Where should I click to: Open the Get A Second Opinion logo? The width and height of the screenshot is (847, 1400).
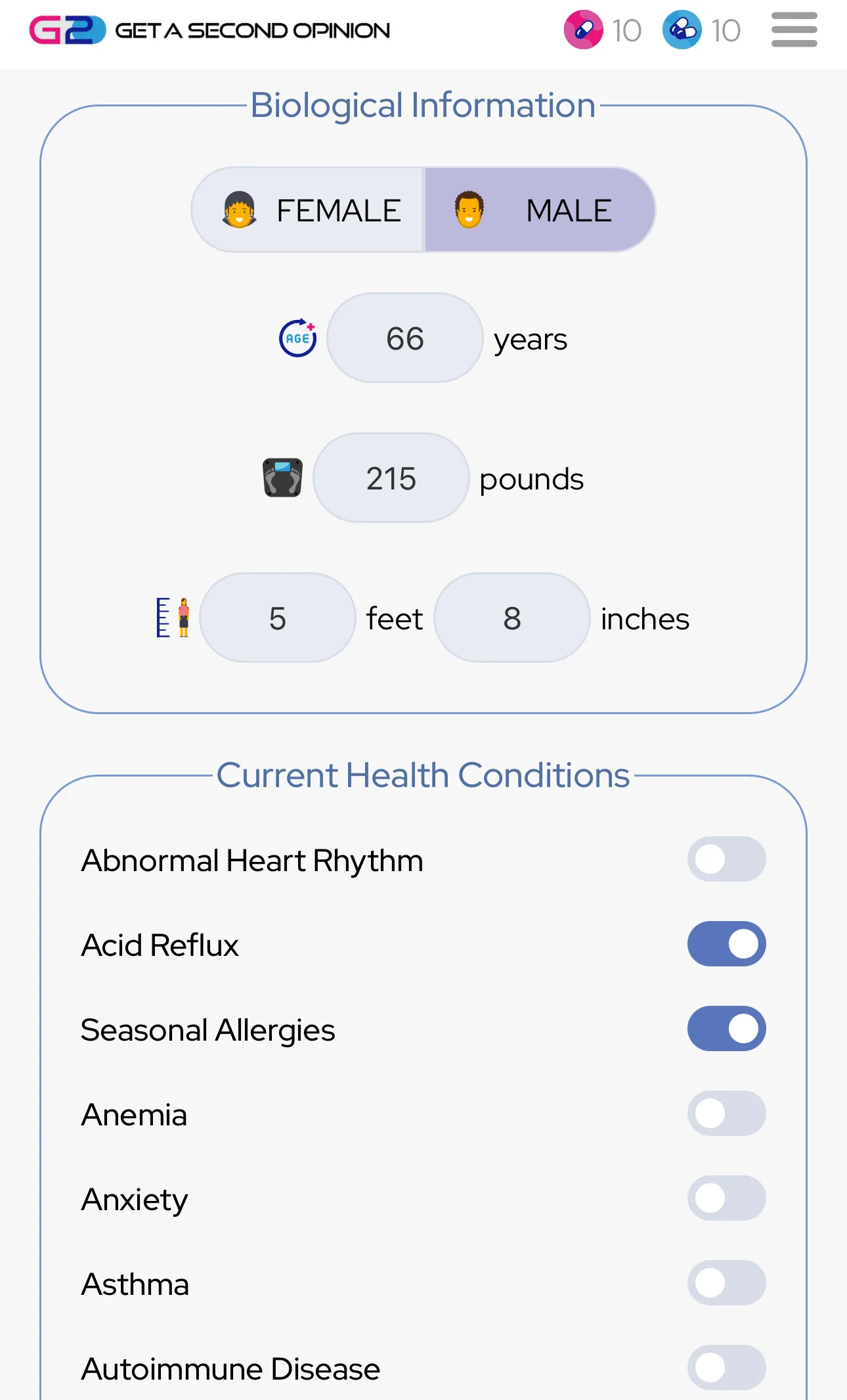pos(209,30)
